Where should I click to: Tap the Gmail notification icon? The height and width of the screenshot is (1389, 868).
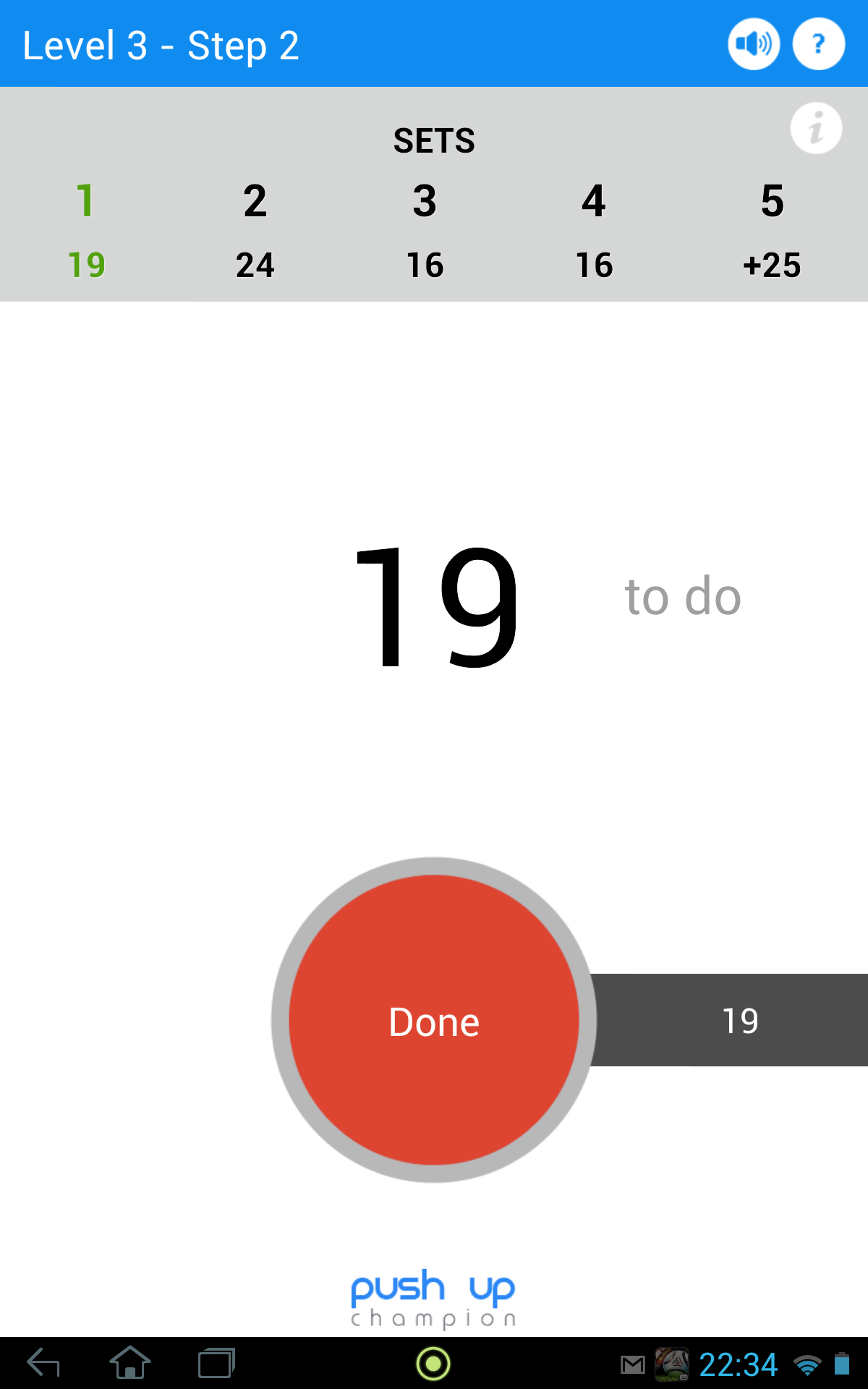631,1363
